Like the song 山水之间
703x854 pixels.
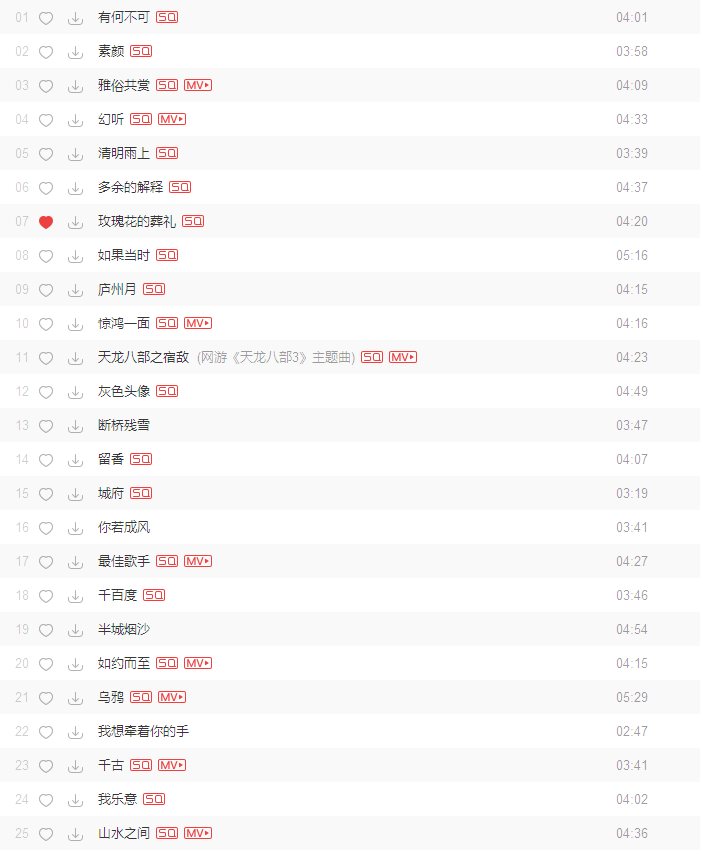(x=46, y=834)
